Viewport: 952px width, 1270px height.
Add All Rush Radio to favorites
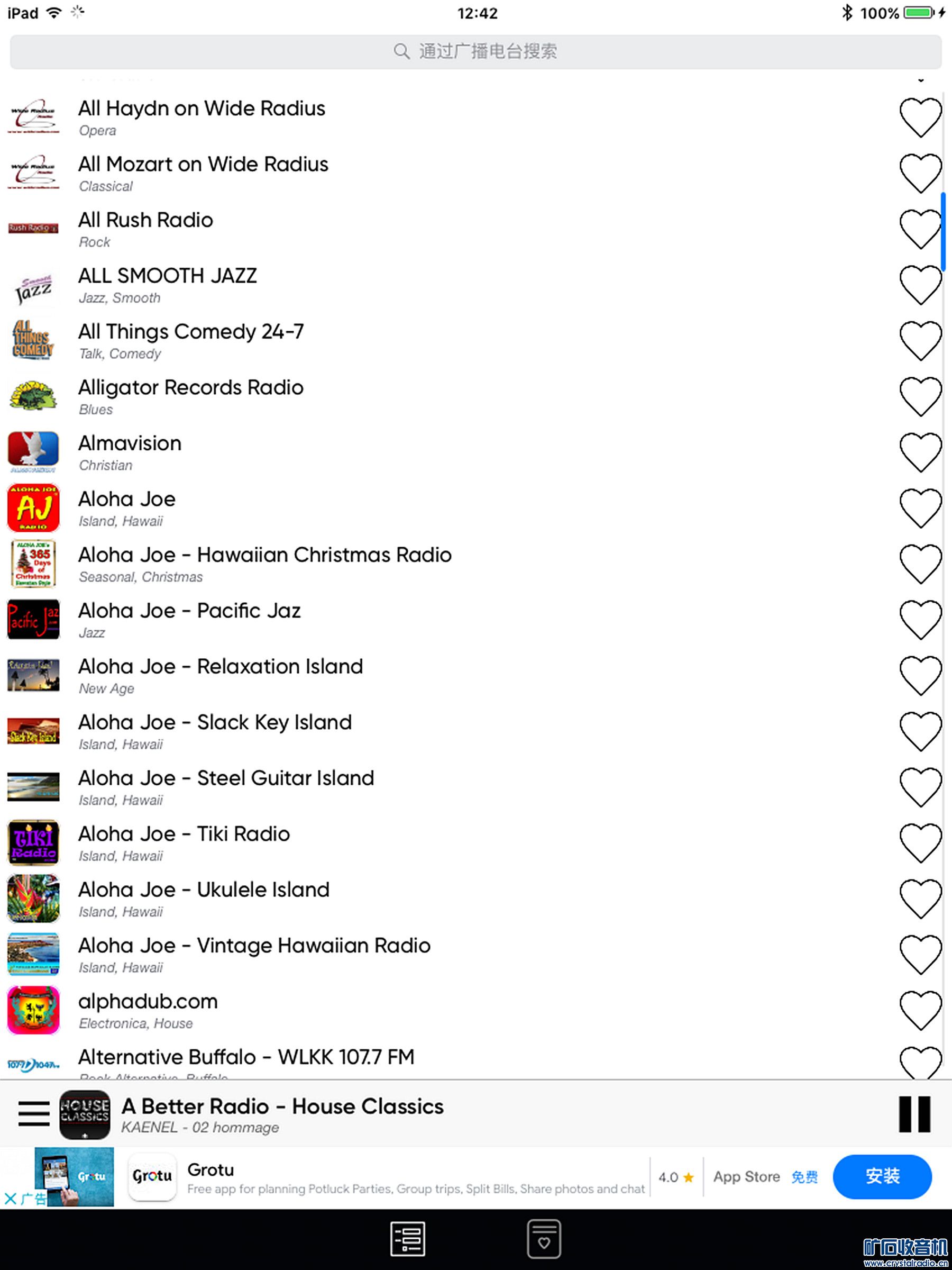920,229
